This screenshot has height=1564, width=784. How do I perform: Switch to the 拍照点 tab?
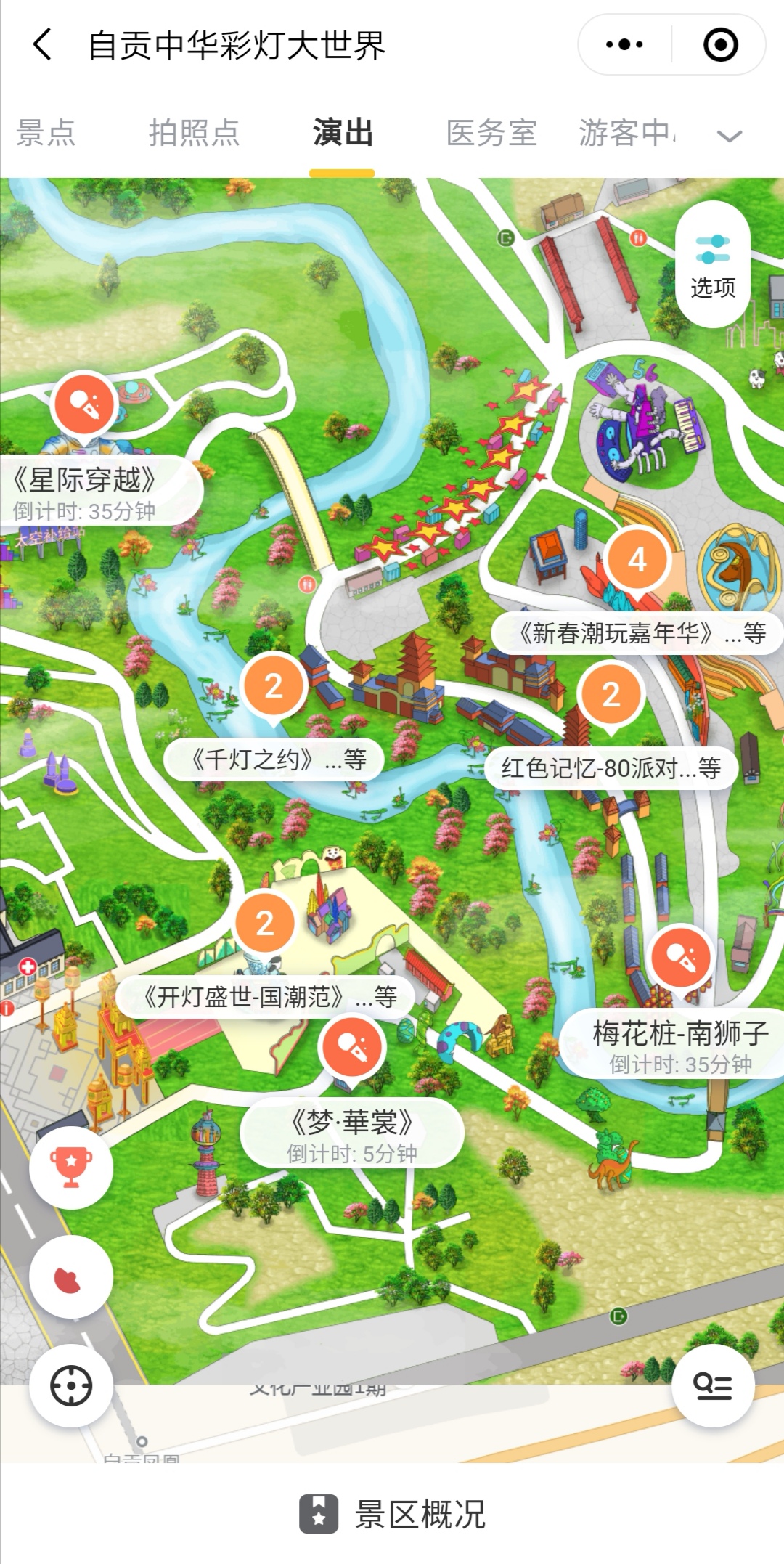[194, 133]
